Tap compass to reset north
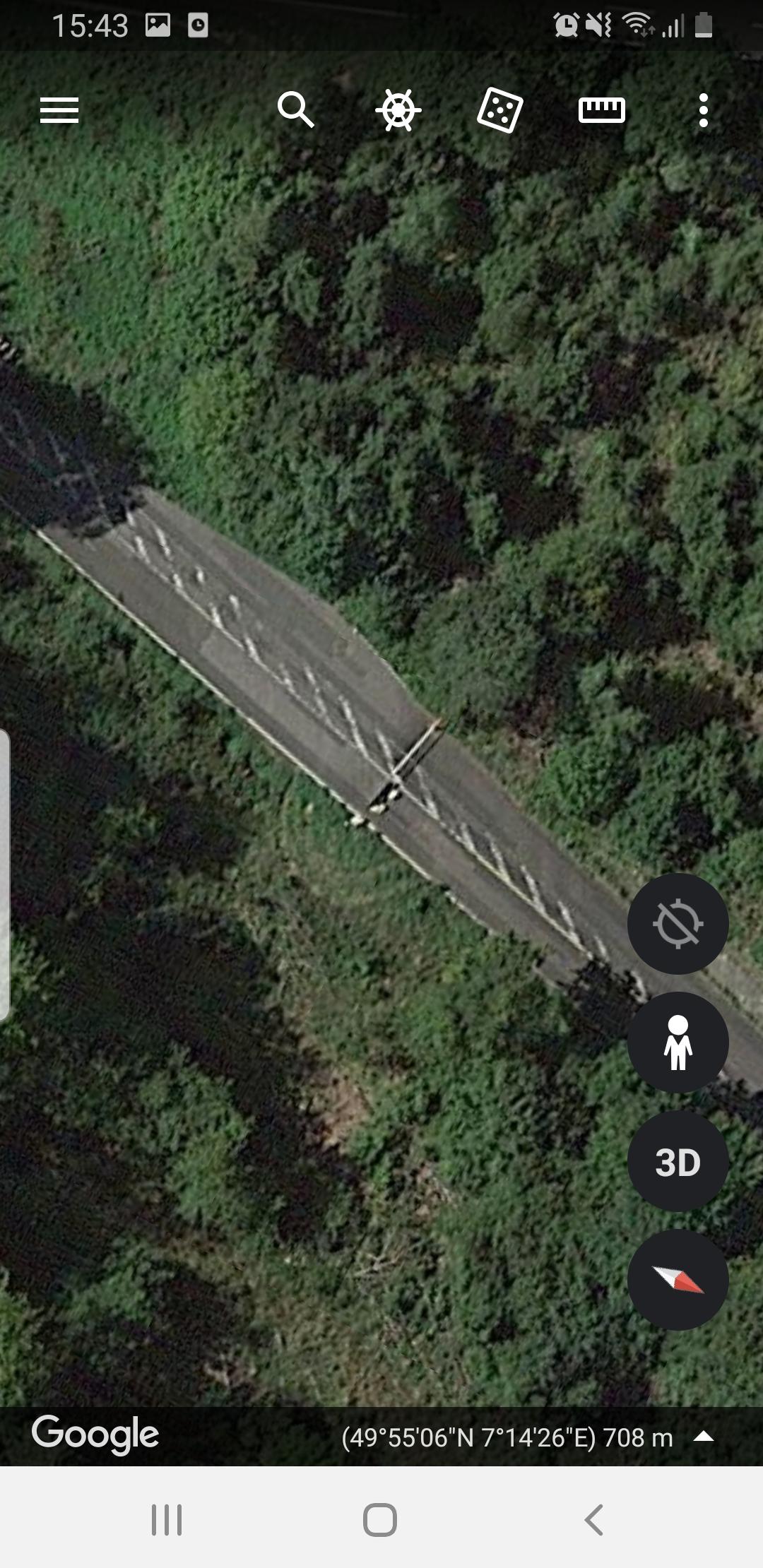763x1568 pixels. [678, 1280]
